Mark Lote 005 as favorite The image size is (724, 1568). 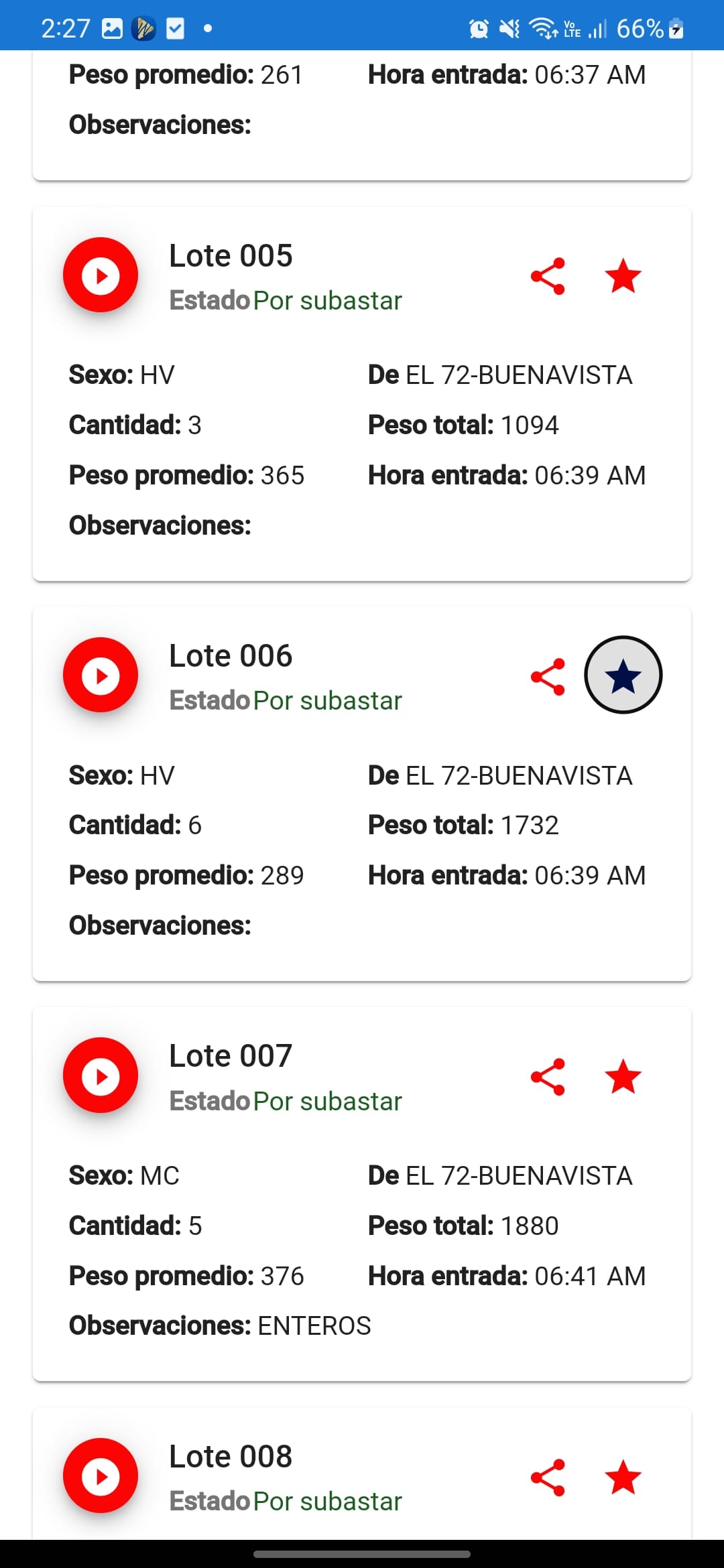click(x=623, y=275)
